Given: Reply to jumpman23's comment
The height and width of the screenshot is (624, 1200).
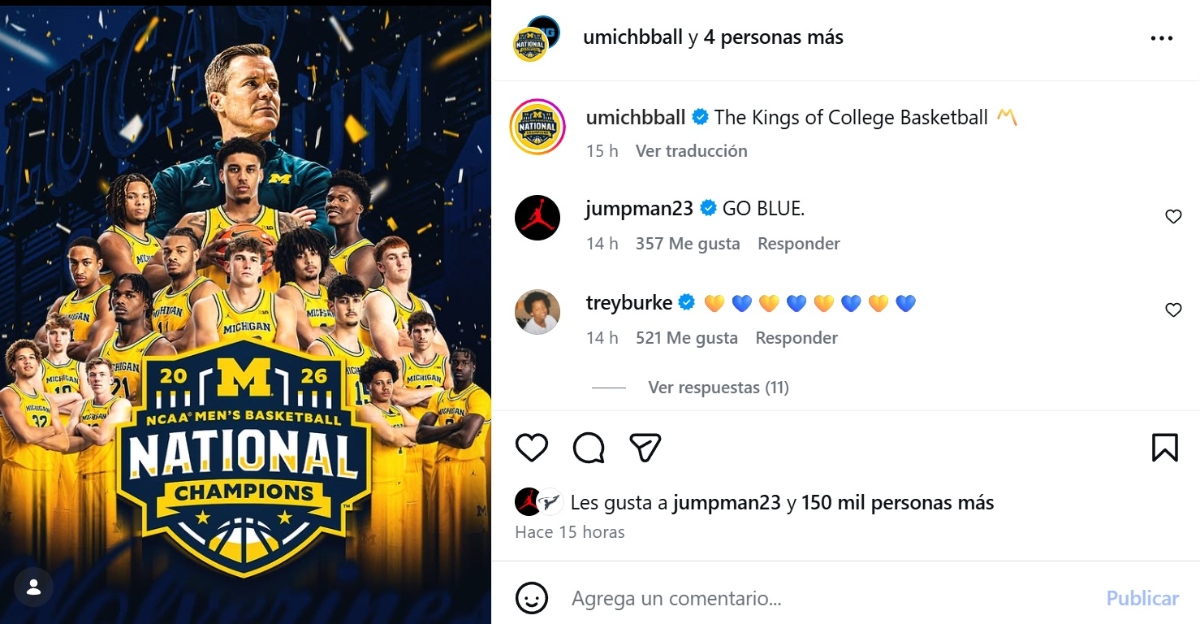Looking at the screenshot, I should [798, 243].
